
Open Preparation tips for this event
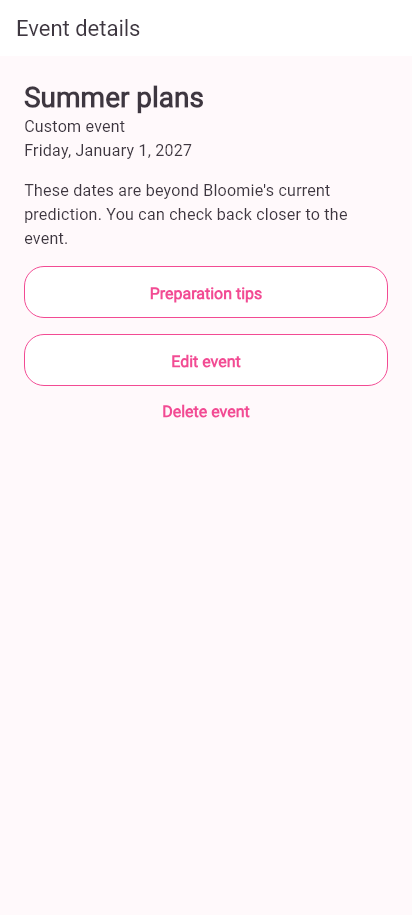coord(206,292)
